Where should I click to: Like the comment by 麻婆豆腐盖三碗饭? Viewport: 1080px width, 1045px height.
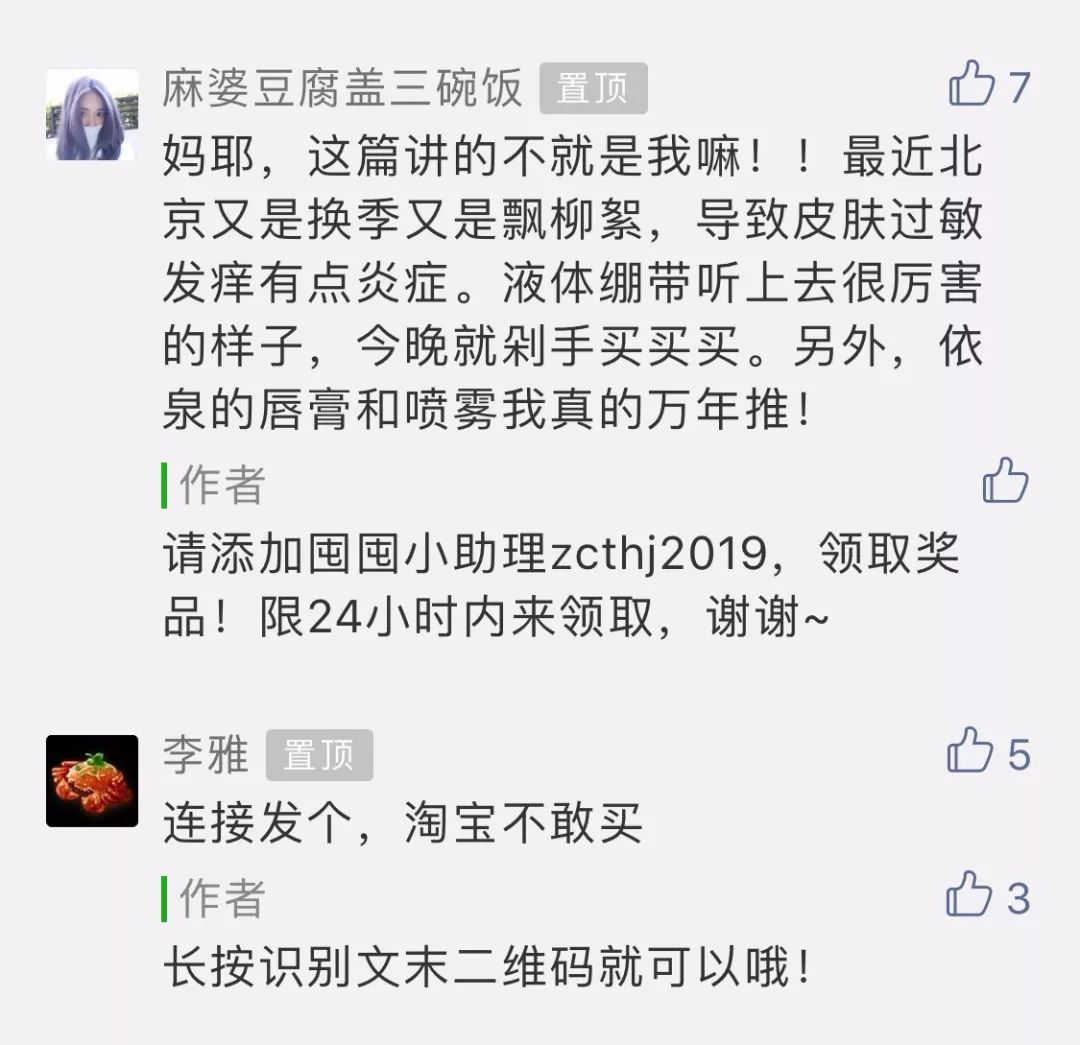(x=972, y=84)
